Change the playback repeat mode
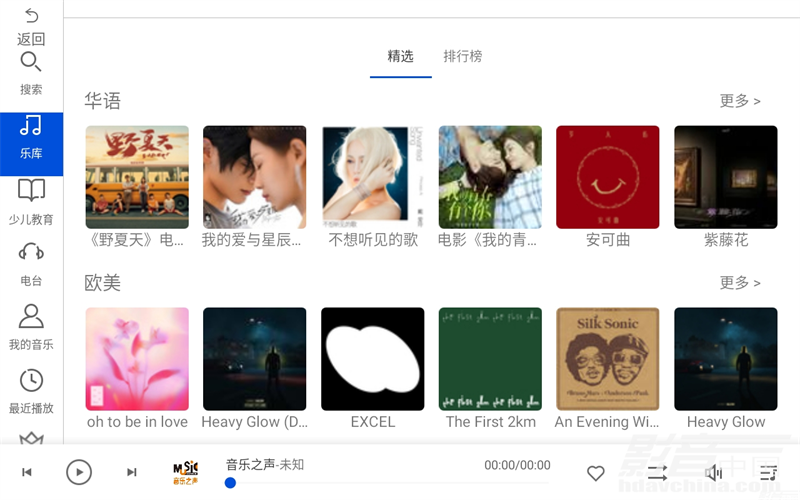This screenshot has height=500, width=800. [657, 473]
